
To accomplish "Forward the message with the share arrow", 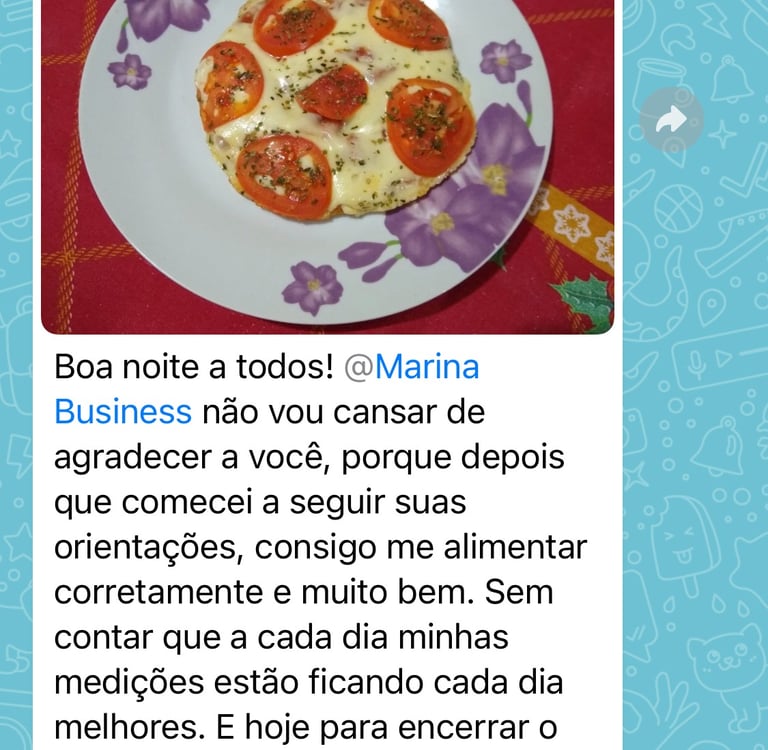I will click(x=671, y=121).
